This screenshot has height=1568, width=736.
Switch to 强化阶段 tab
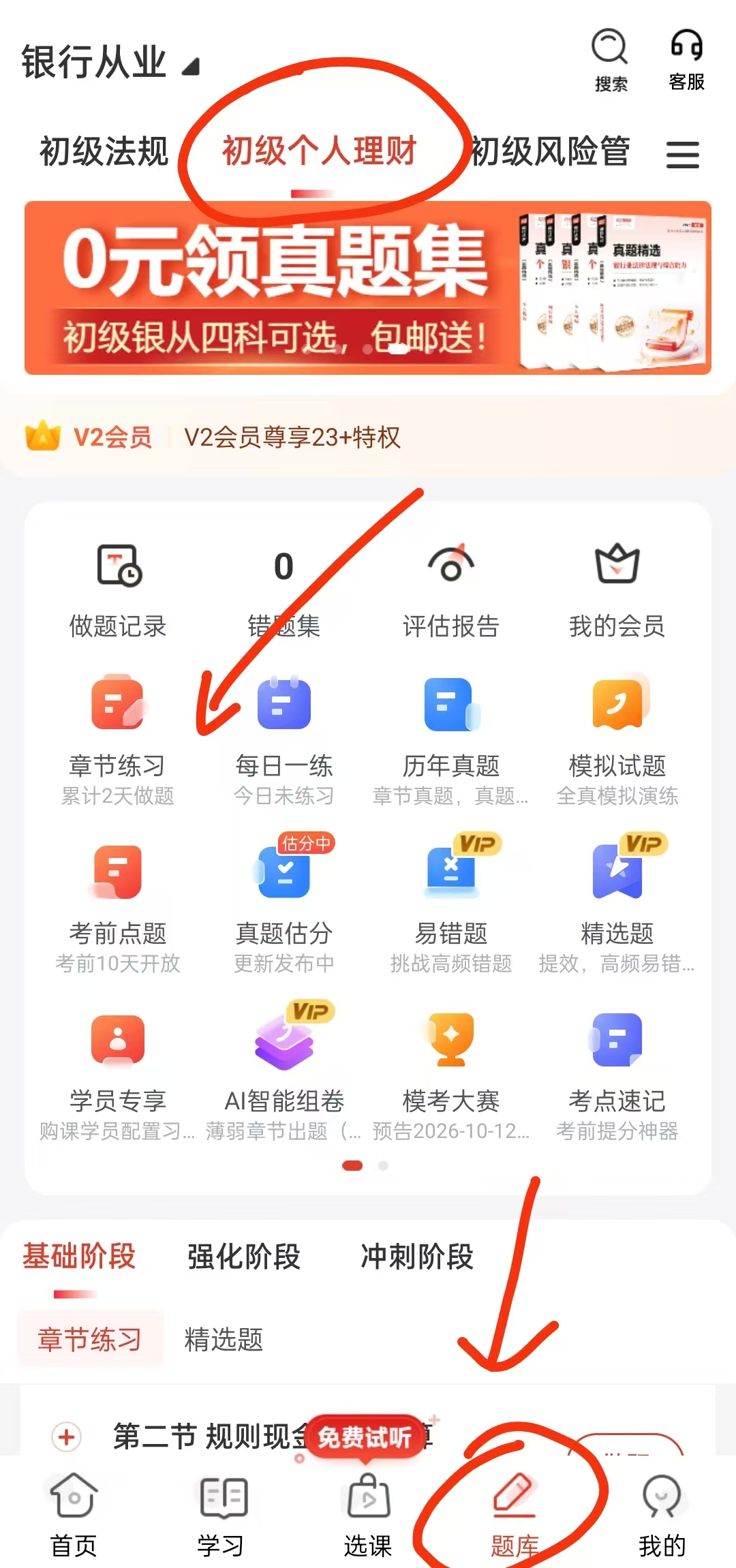(244, 1257)
